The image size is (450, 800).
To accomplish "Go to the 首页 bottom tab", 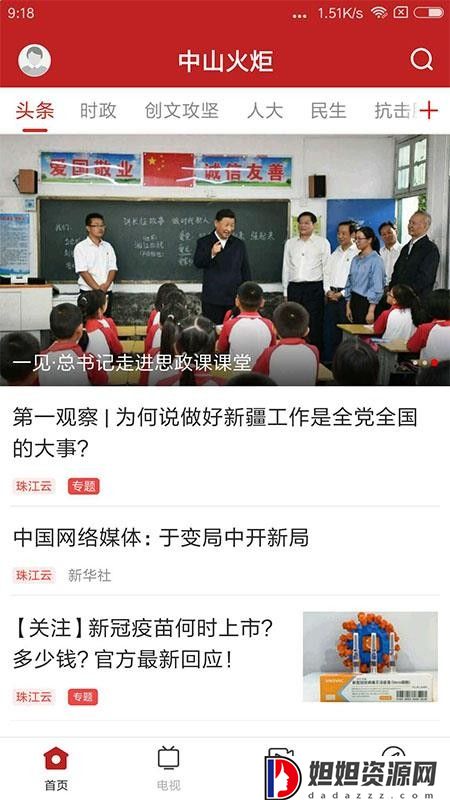I will pyautogui.click(x=56, y=768).
